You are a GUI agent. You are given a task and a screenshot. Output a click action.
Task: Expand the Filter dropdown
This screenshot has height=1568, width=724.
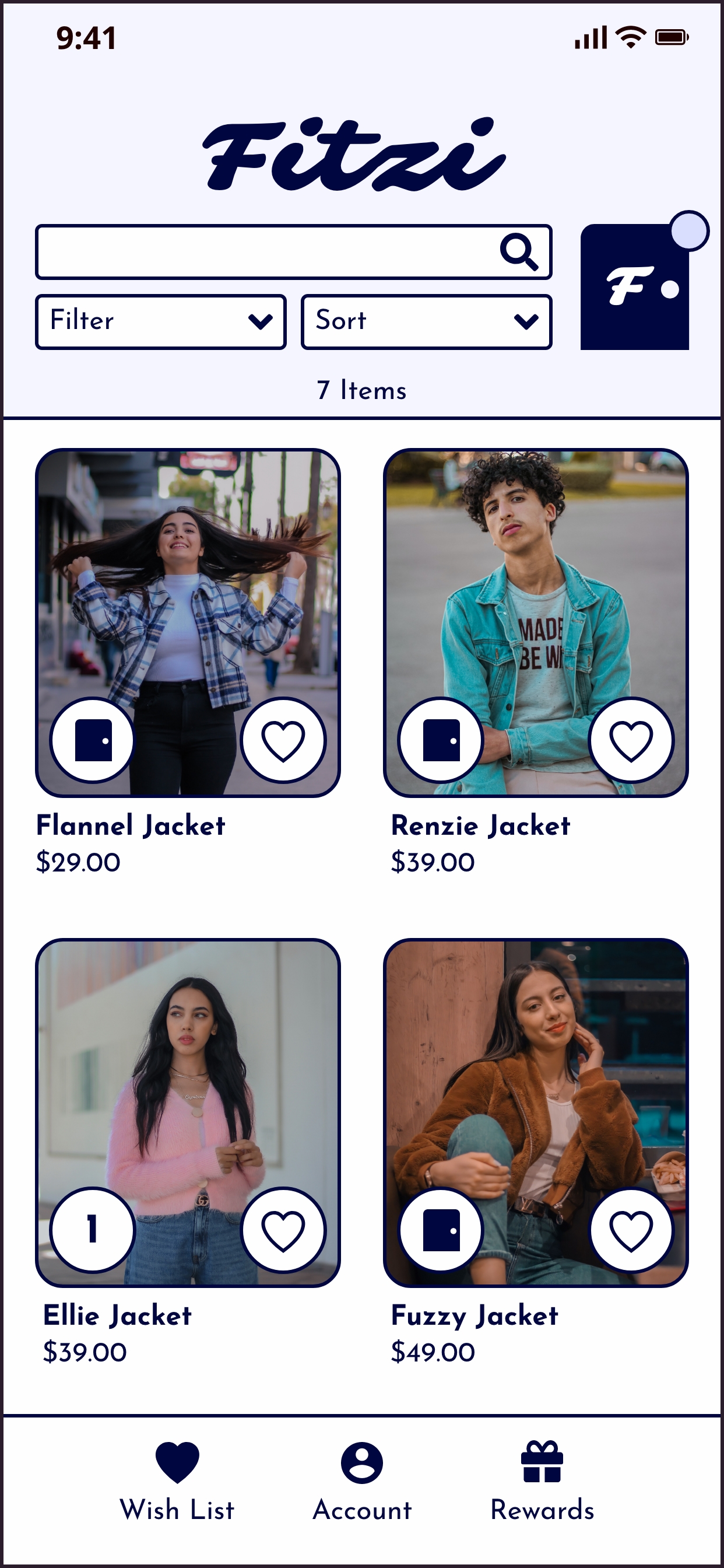[x=161, y=321]
